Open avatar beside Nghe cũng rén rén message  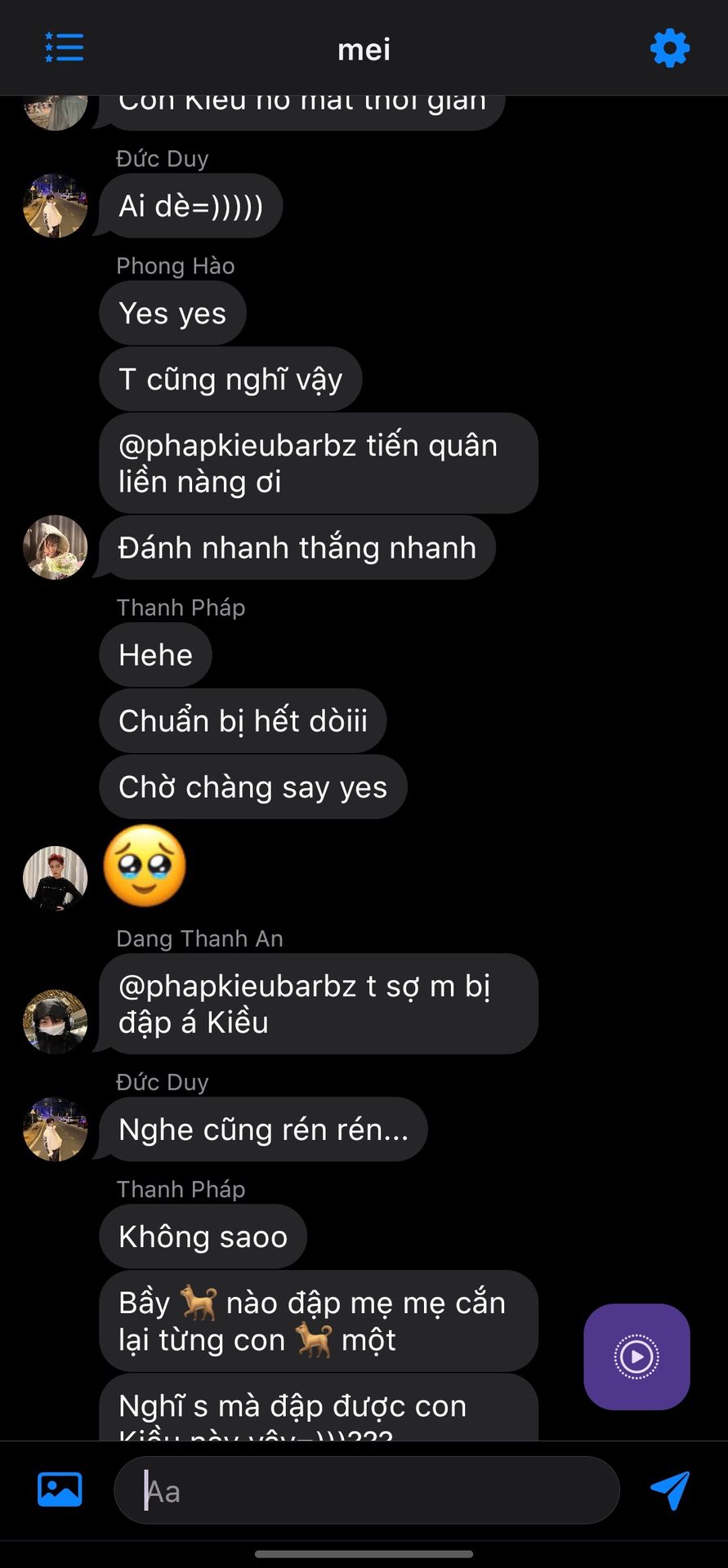click(x=56, y=1129)
